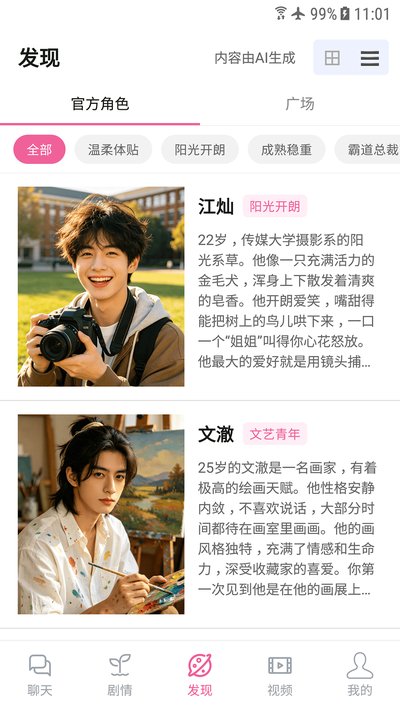Screen dimensions: 400x711
Task: Select the 官方角色 tab
Action: click(x=100, y=104)
